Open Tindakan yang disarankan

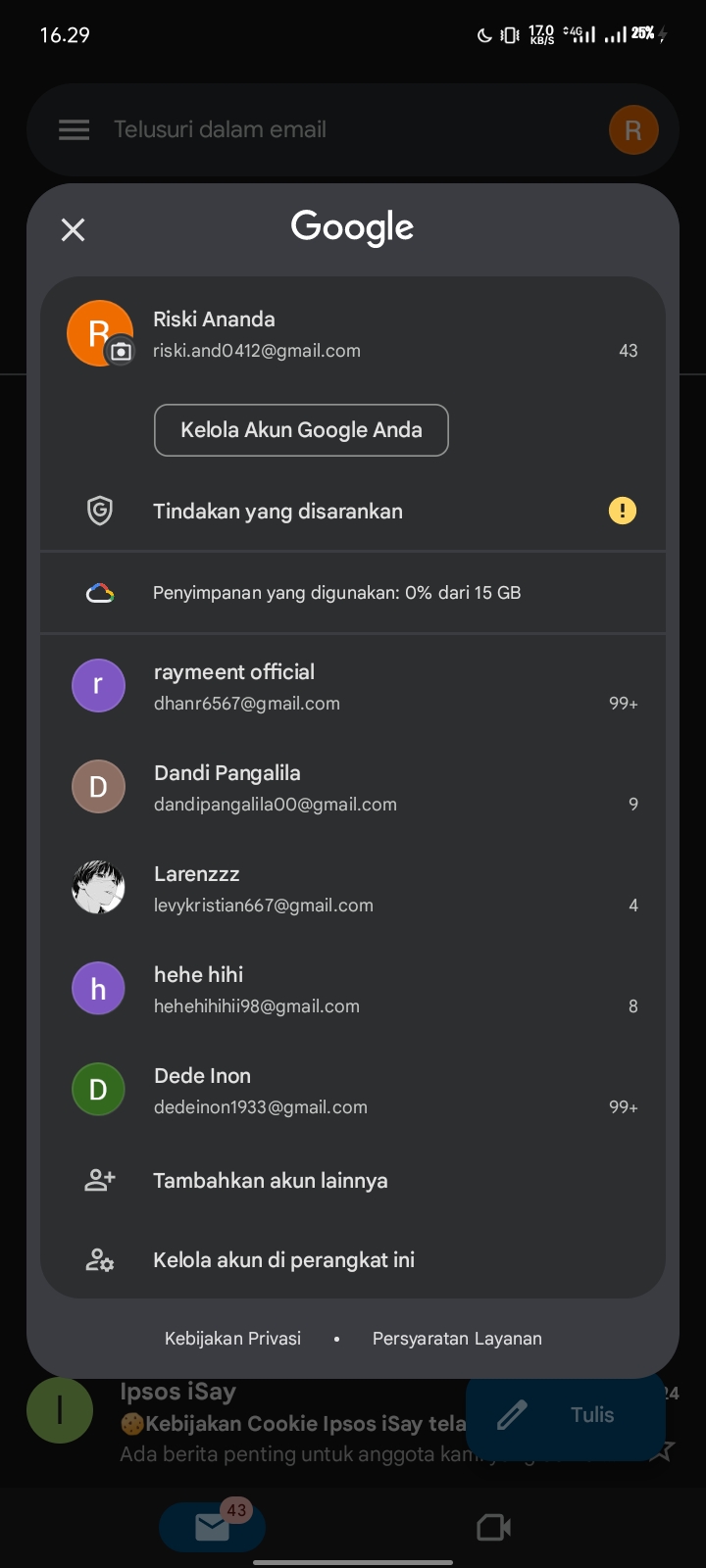pos(353,512)
